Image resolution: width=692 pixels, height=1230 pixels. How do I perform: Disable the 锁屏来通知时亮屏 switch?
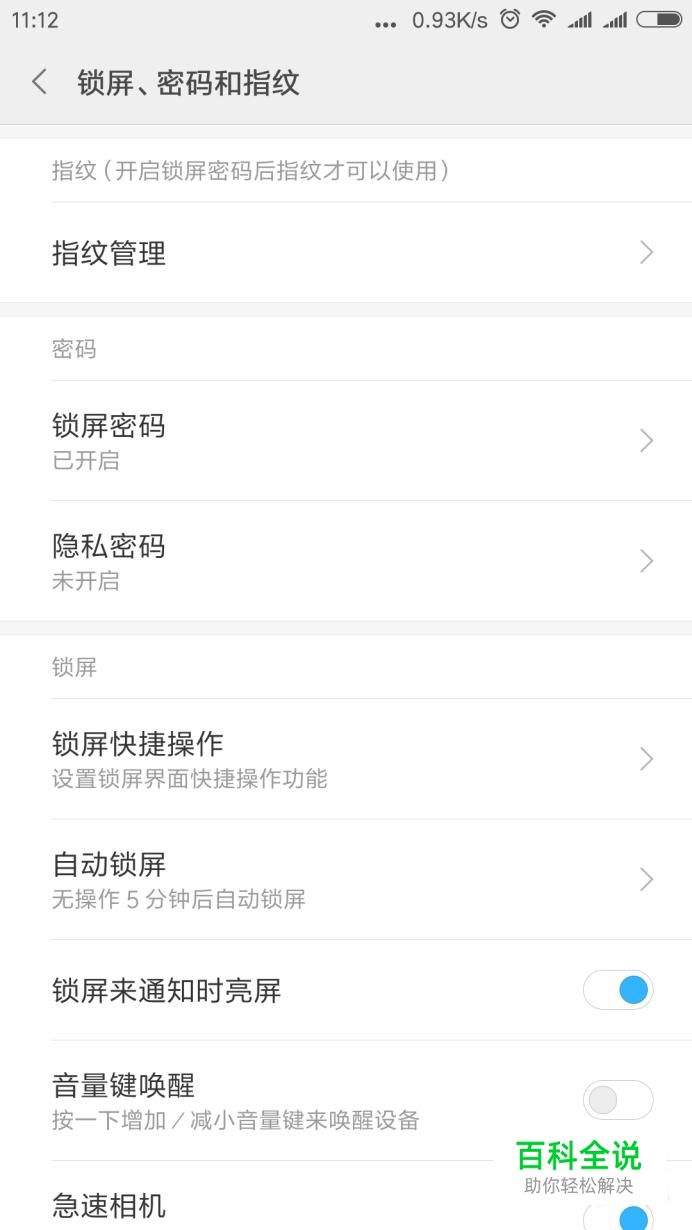618,990
